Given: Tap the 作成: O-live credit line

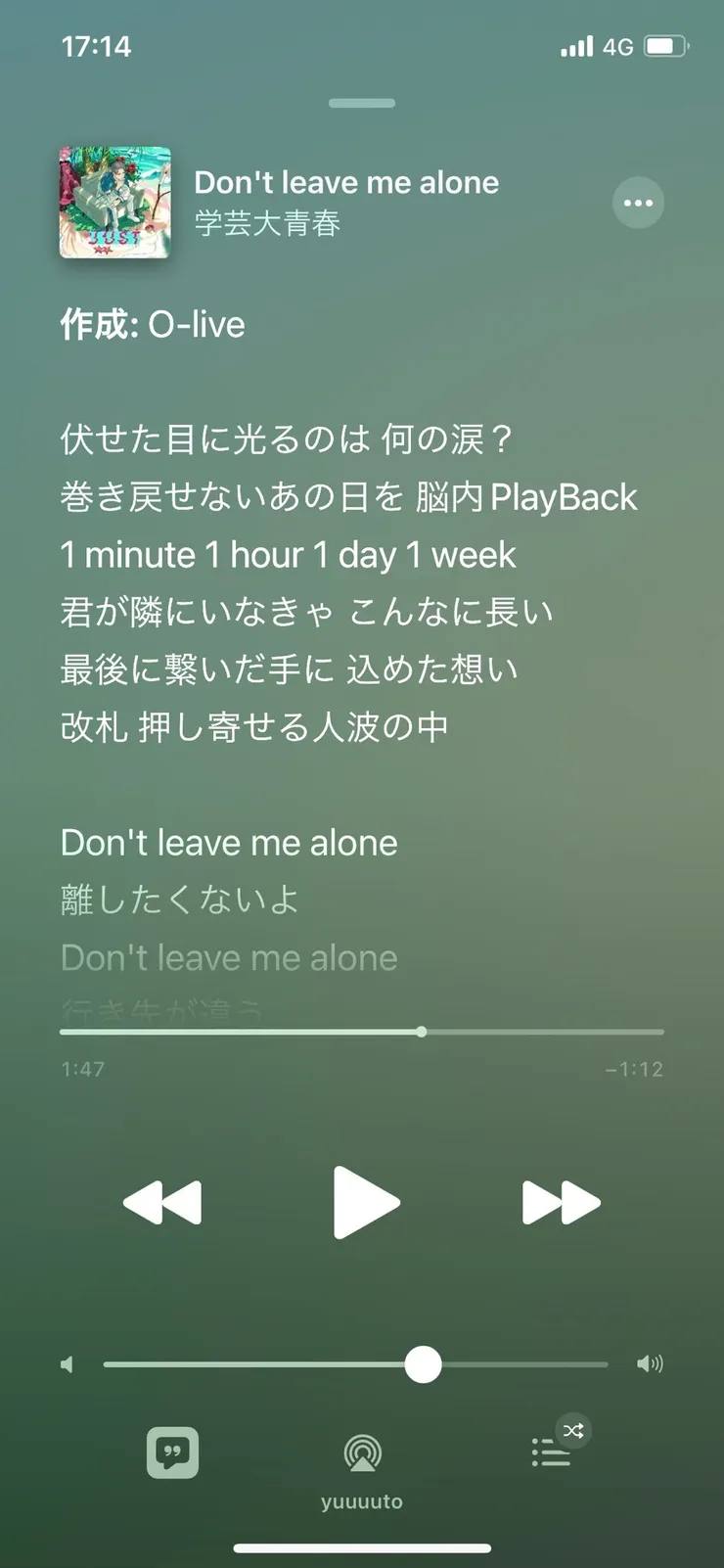Looking at the screenshot, I should (154, 323).
